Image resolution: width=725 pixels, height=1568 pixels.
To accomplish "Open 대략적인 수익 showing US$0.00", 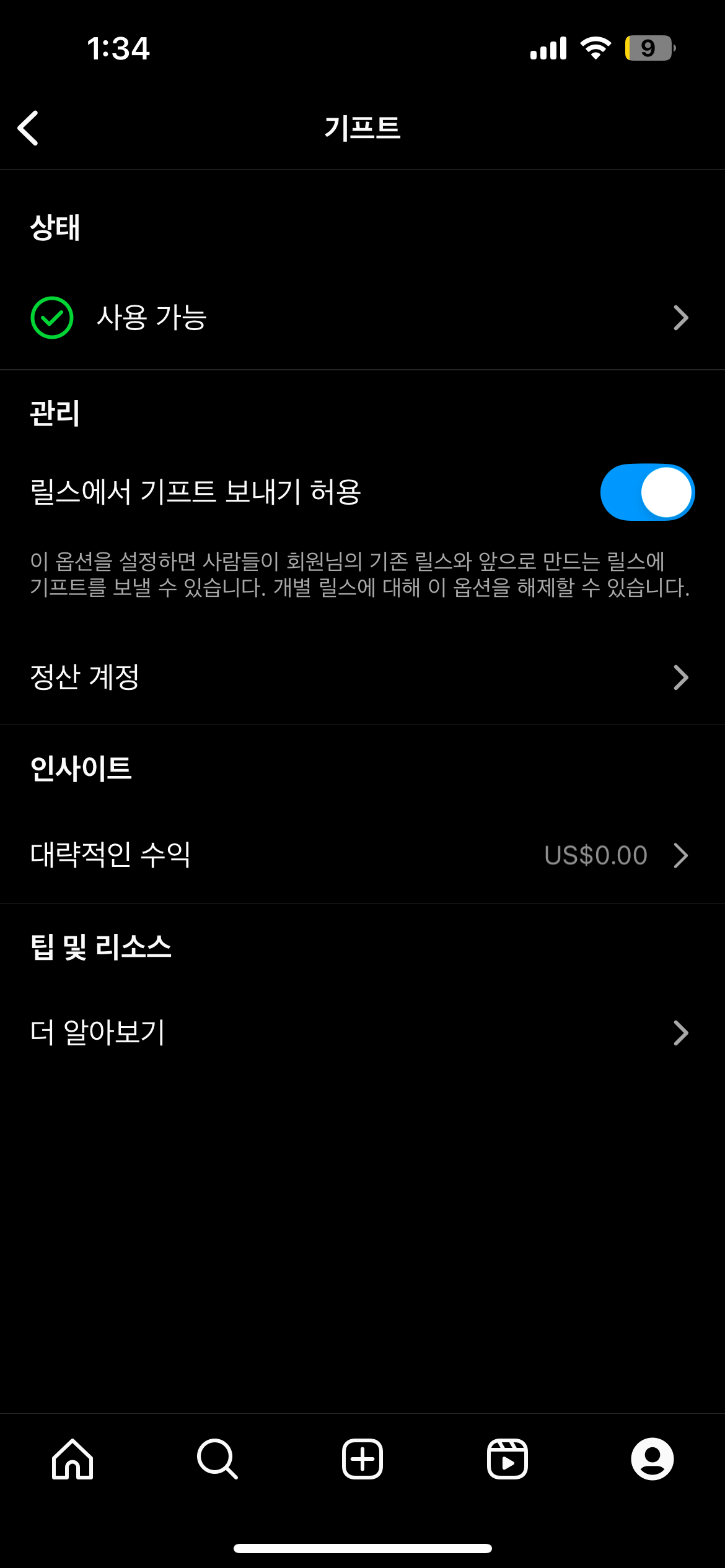I will pyautogui.click(x=362, y=855).
